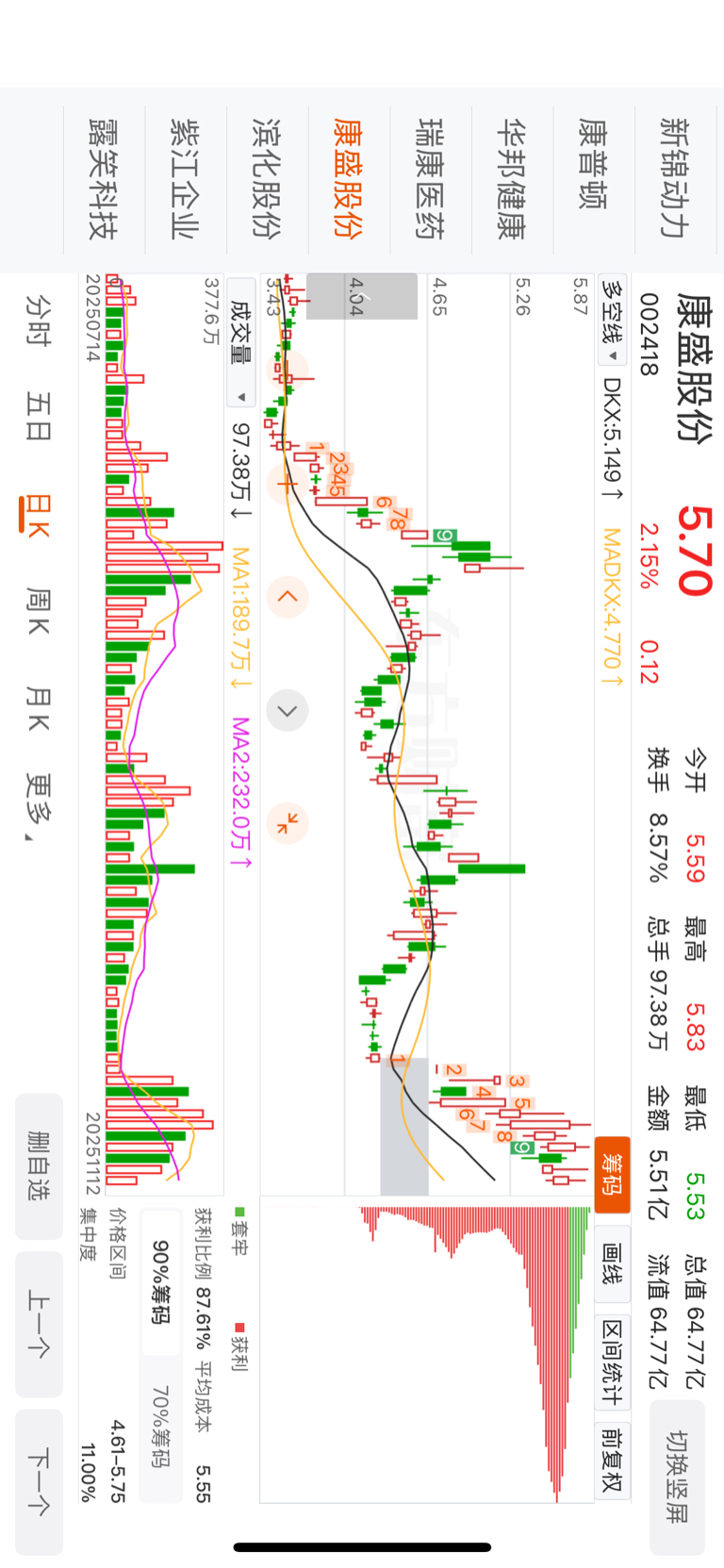Open 华邦健康 stock

pos(511,179)
